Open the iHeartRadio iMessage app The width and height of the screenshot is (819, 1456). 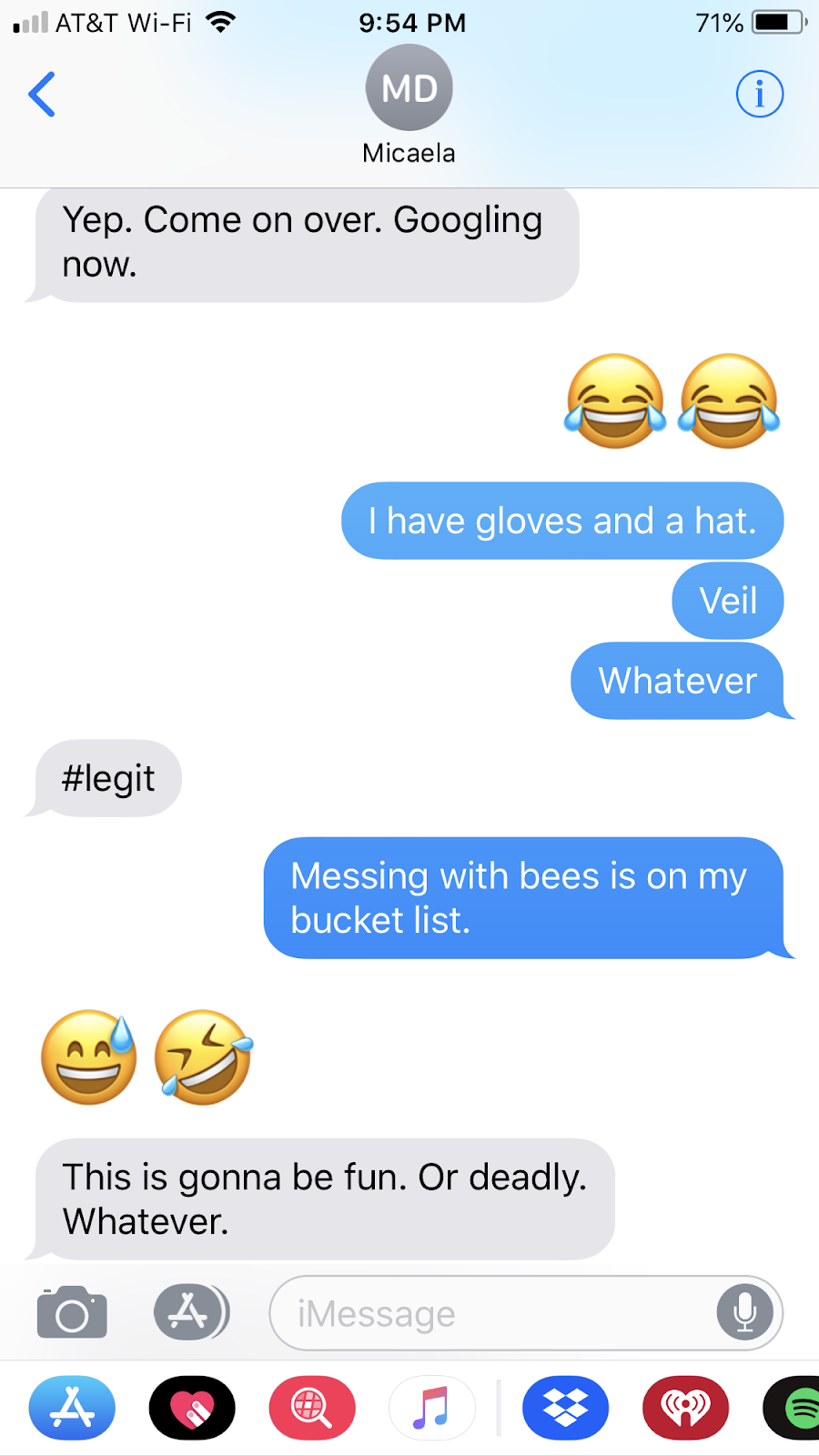685,1408
